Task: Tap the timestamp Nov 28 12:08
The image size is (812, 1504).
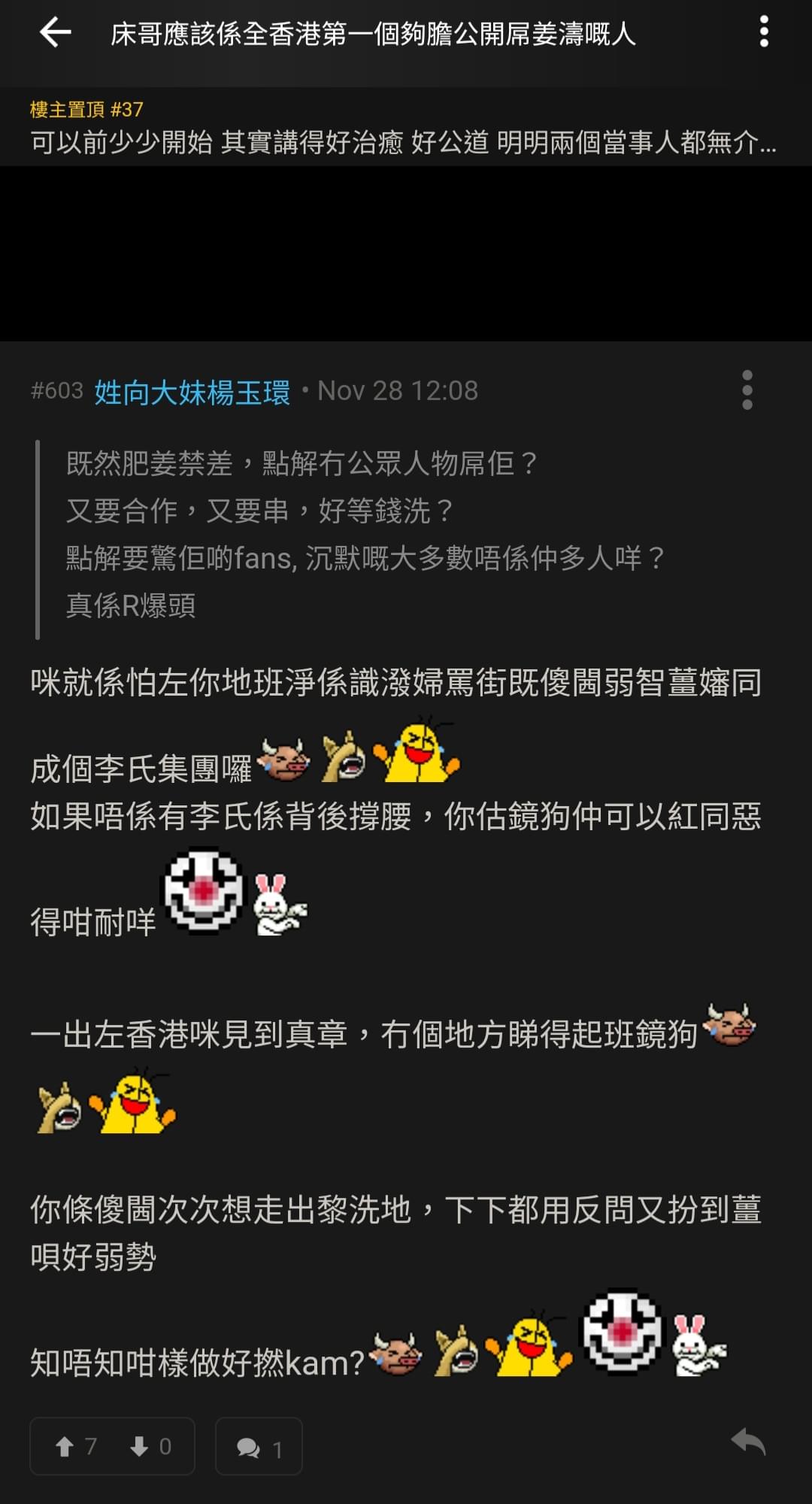Action: (x=397, y=391)
